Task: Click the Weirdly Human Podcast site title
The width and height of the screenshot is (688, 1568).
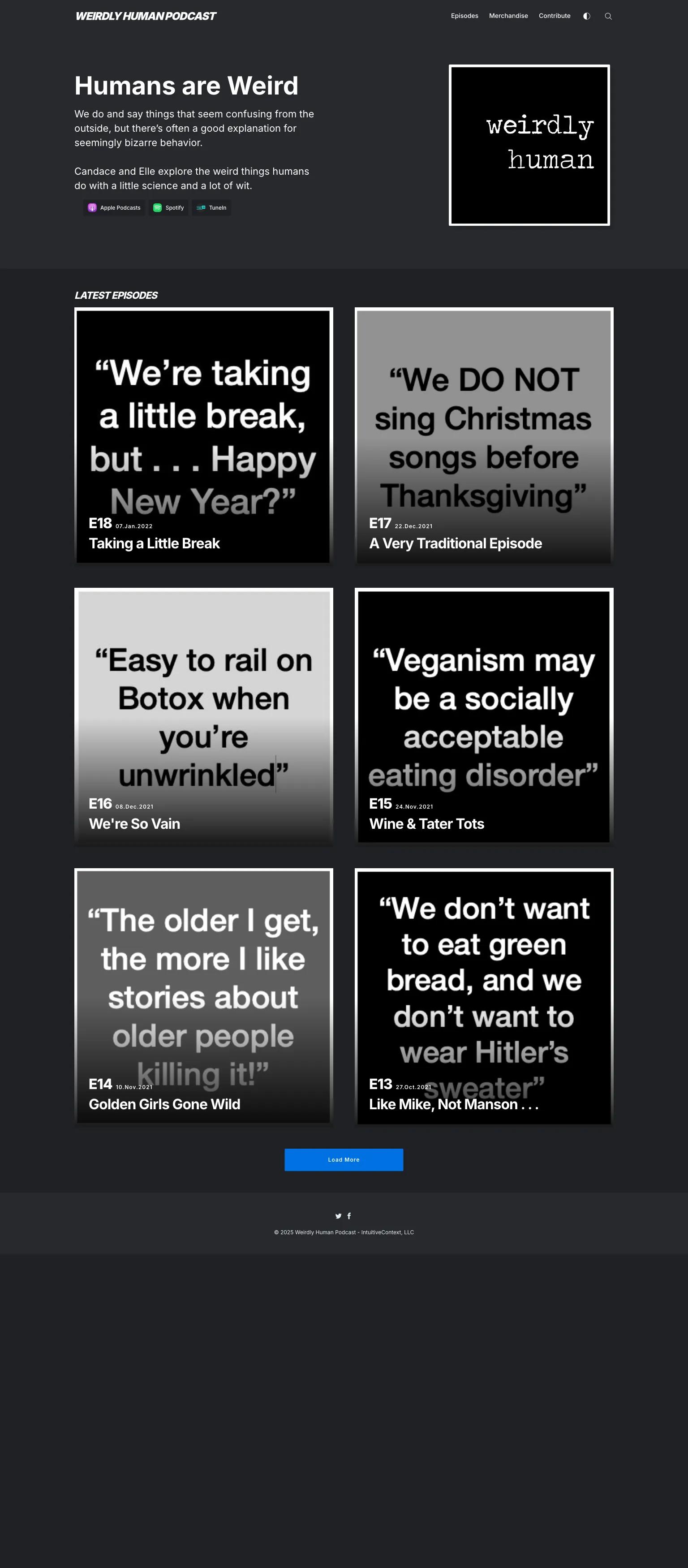Action: click(x=145, y=16)
